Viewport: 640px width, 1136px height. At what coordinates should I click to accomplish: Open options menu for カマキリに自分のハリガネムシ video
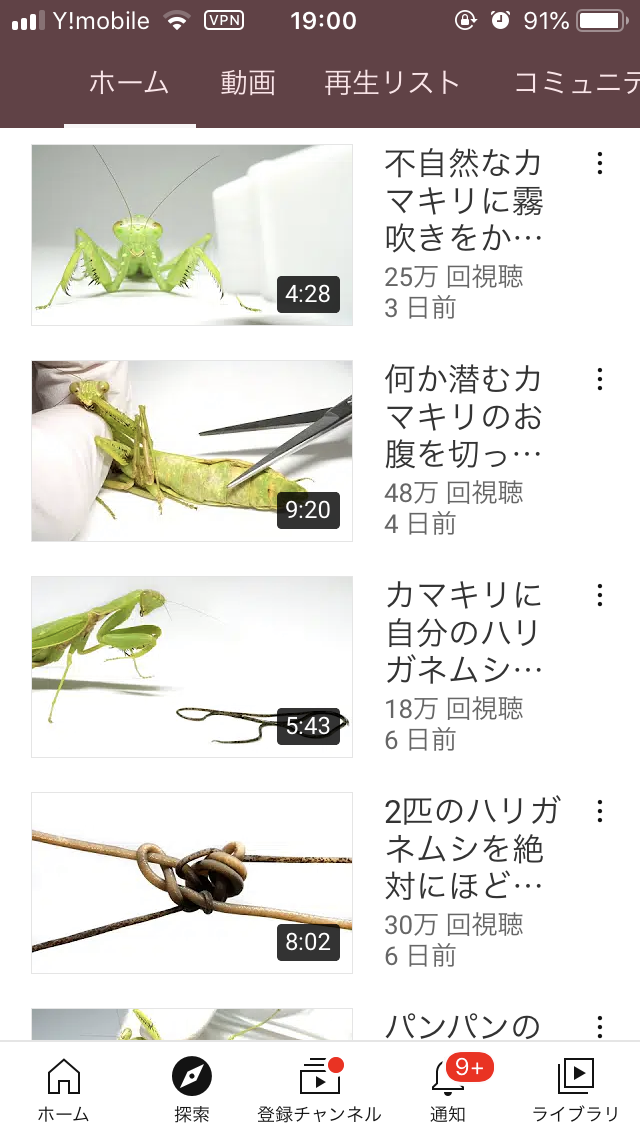[599, 595]
